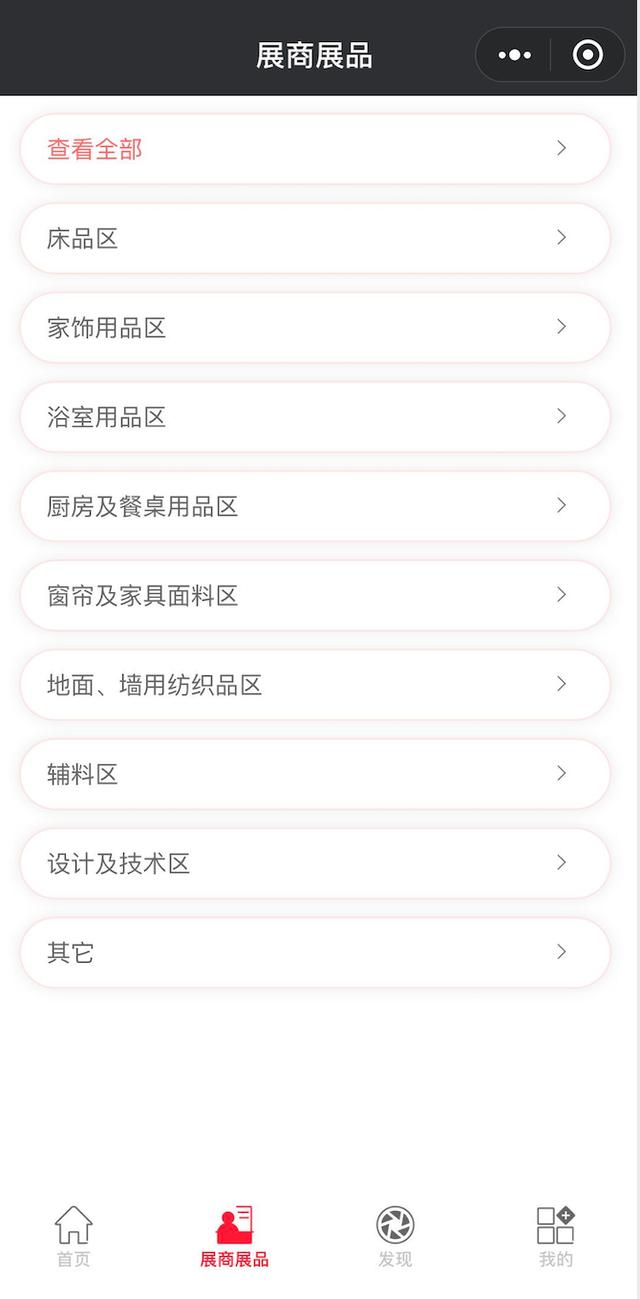Open the 床品区 category

coord(315,238)
